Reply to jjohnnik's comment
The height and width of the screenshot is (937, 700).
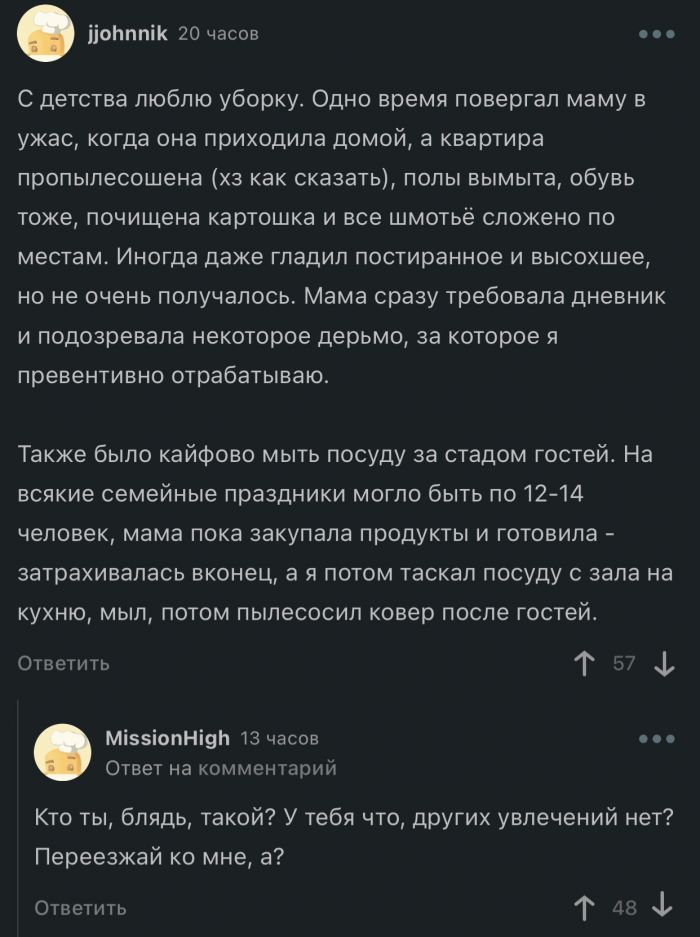[64, 663]
